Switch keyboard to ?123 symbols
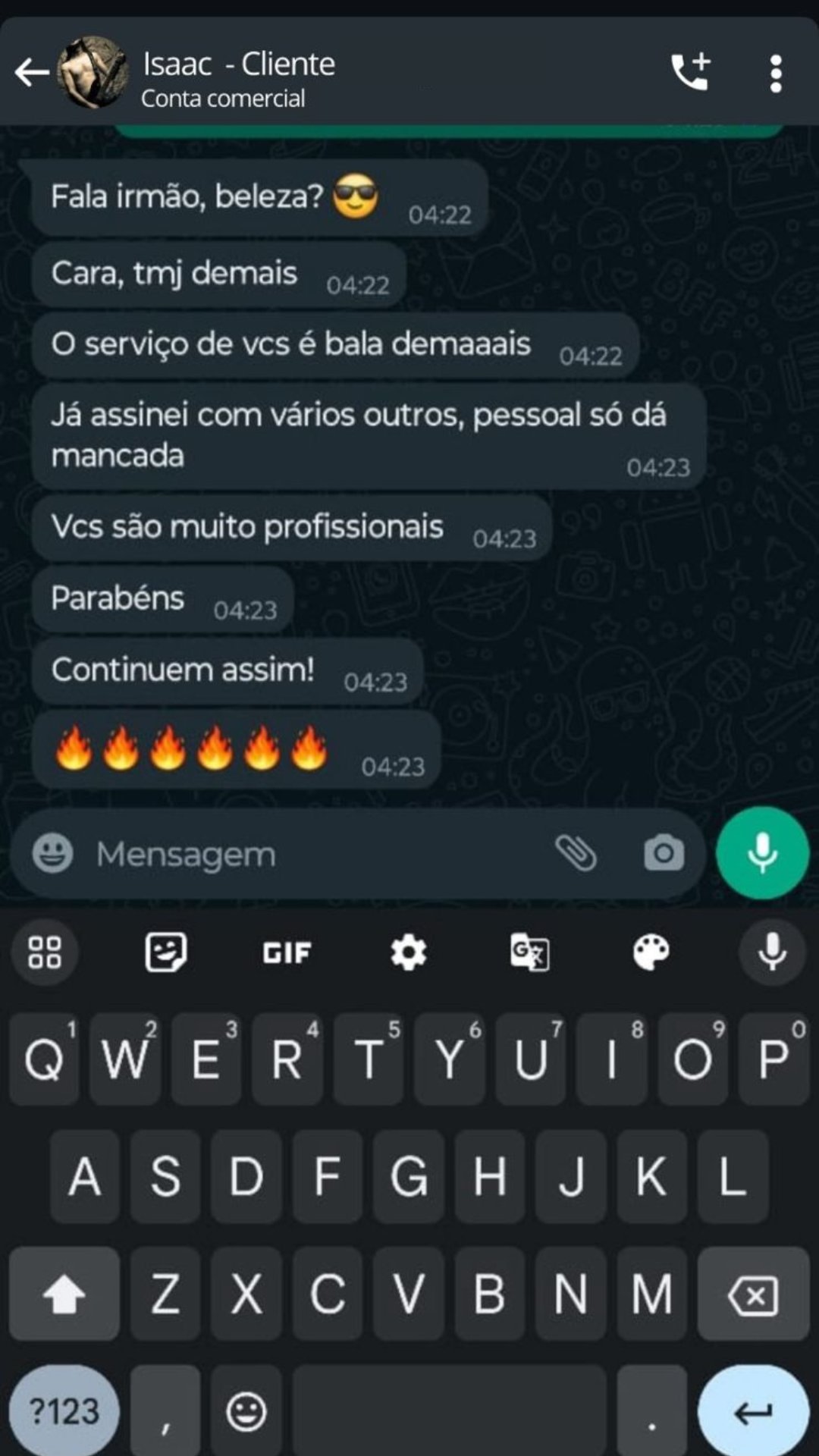 pos(64,1411)
